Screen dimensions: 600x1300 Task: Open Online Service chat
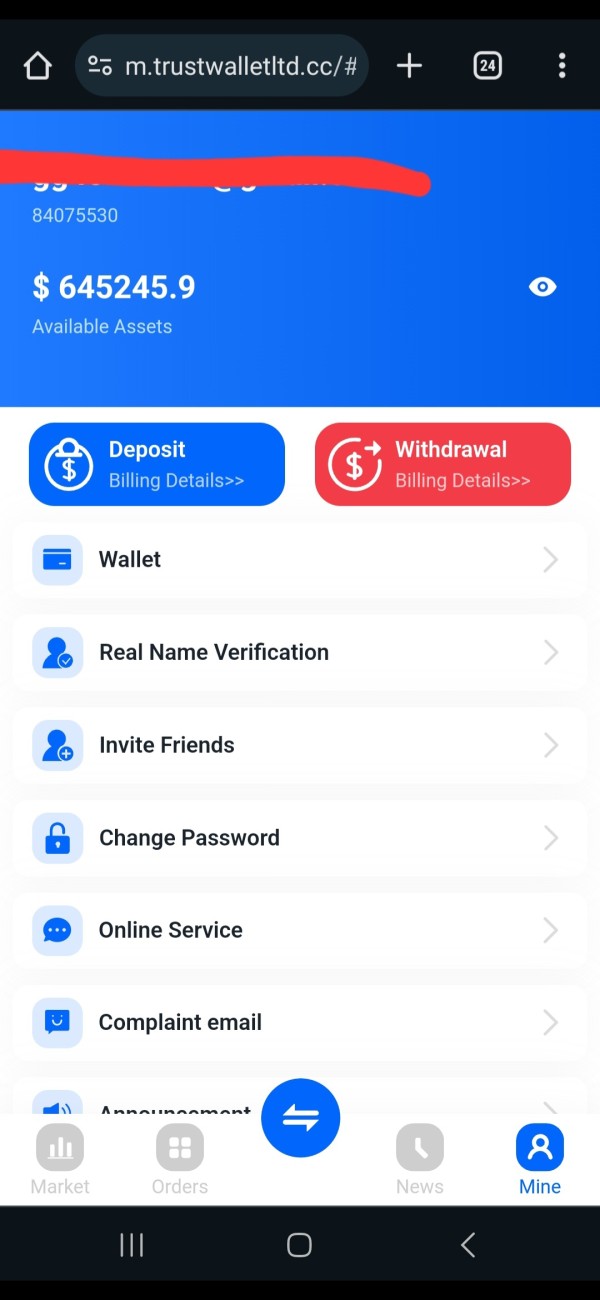300,930
